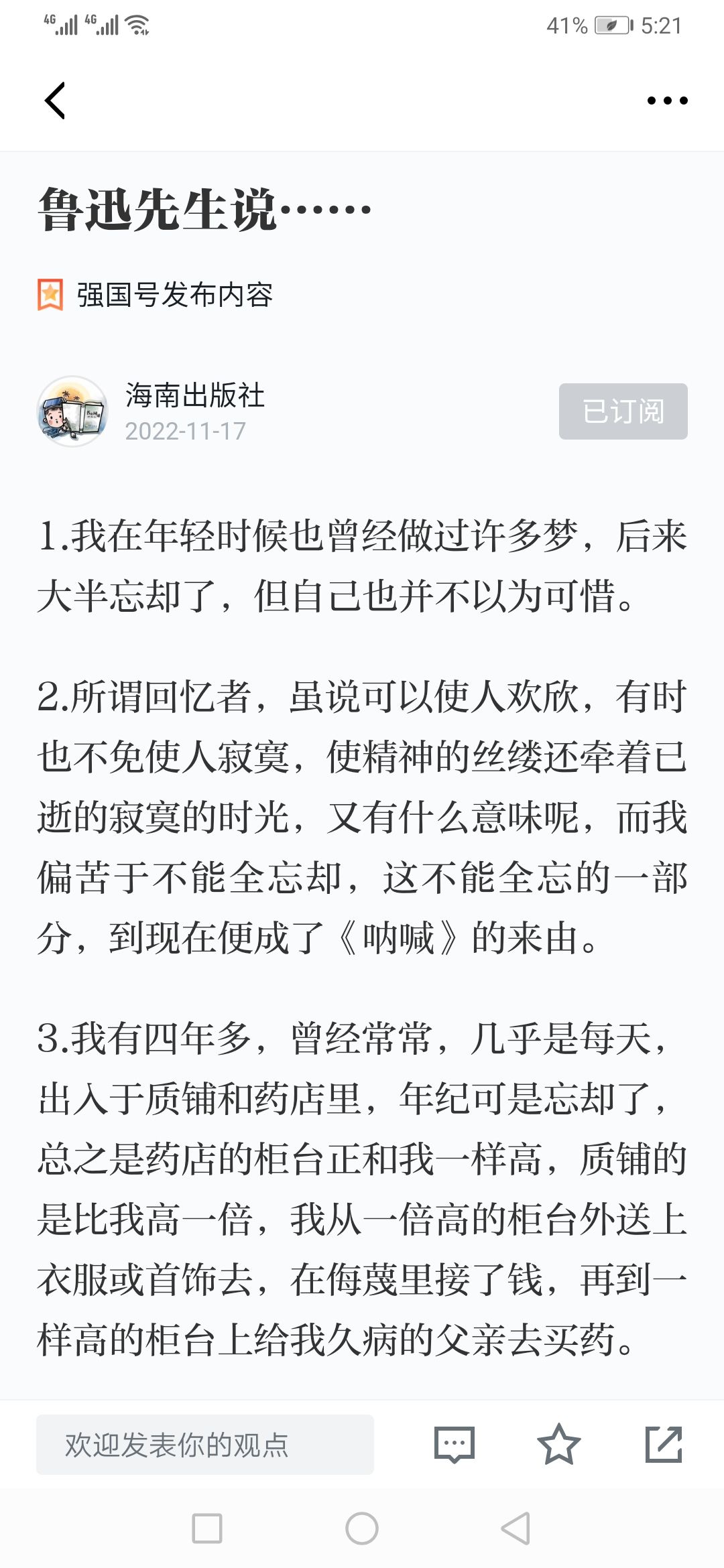
Task: Open the 海南出版社 account name
Action: (x=194, y=395)
